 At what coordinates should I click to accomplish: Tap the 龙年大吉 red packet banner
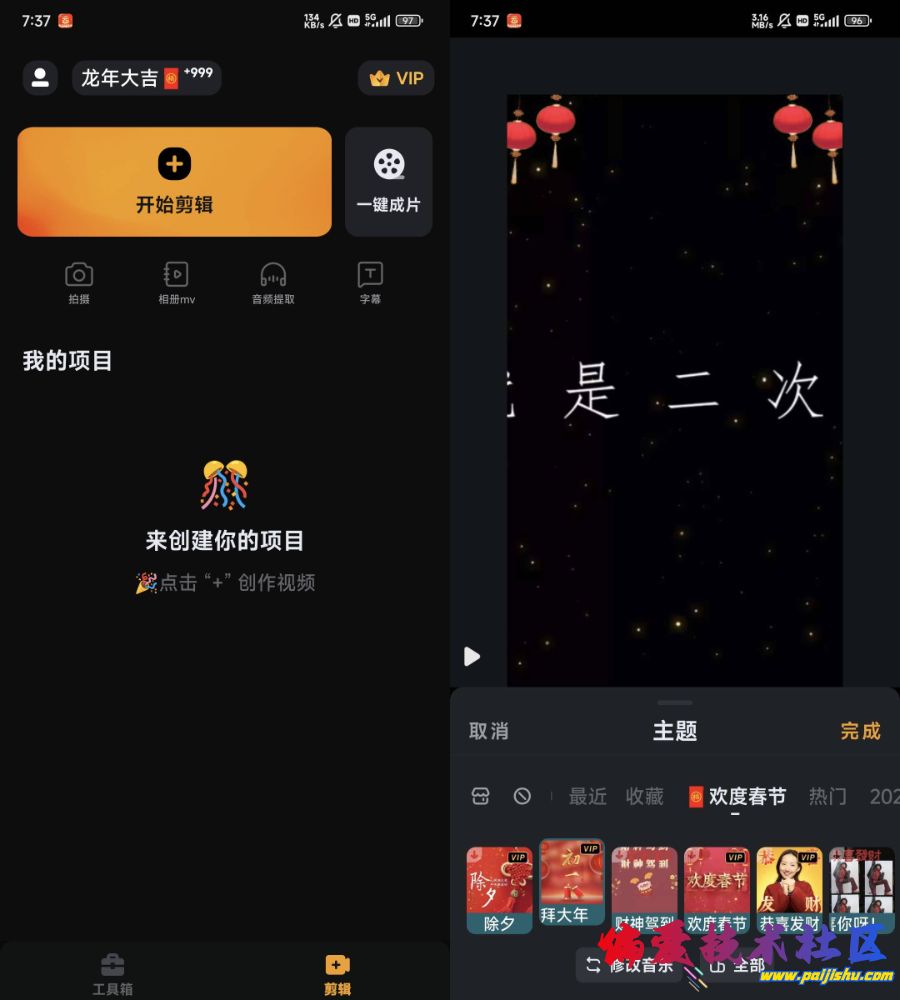pos(146,78)
